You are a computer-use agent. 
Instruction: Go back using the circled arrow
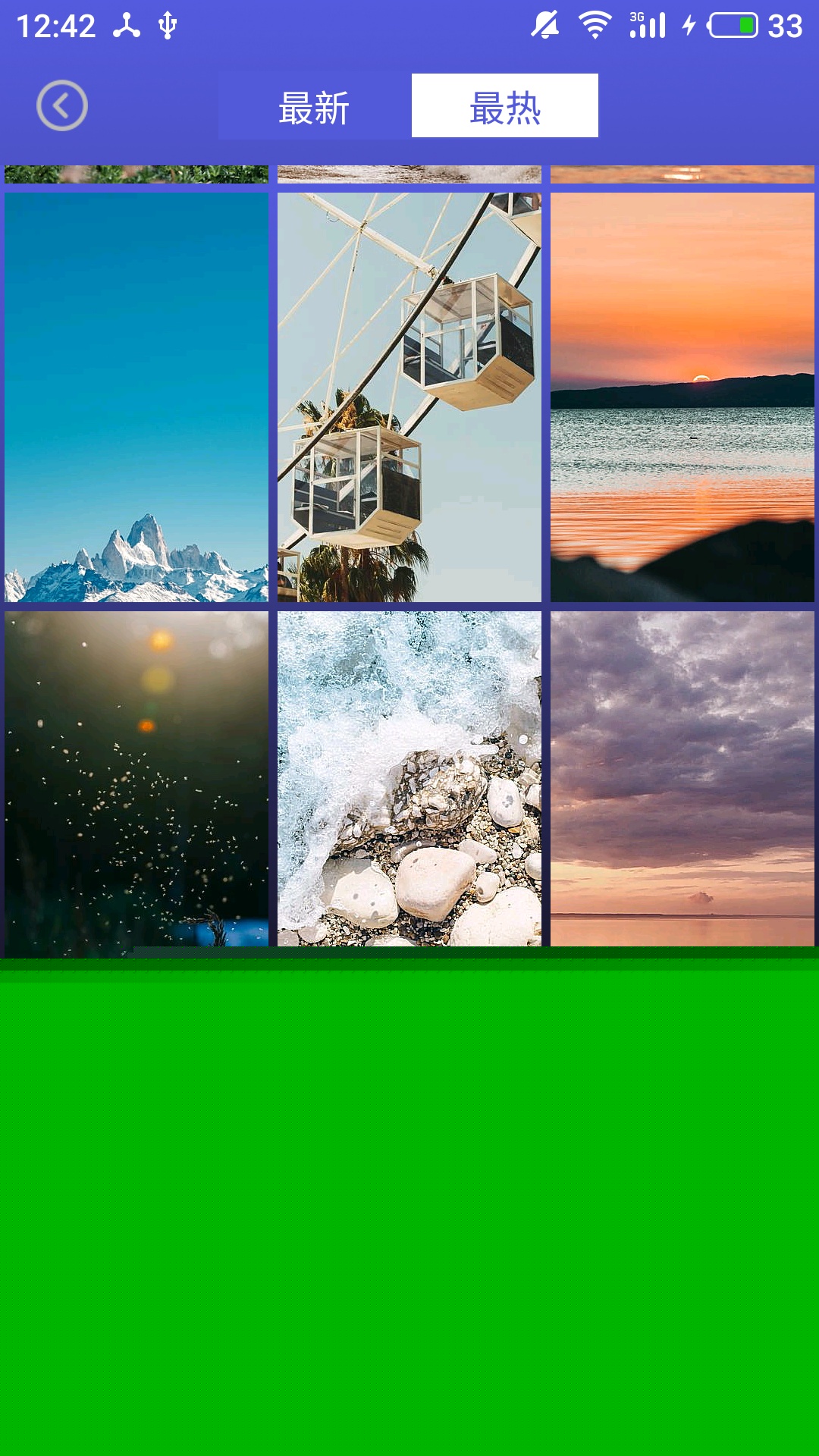coord(62,105)
